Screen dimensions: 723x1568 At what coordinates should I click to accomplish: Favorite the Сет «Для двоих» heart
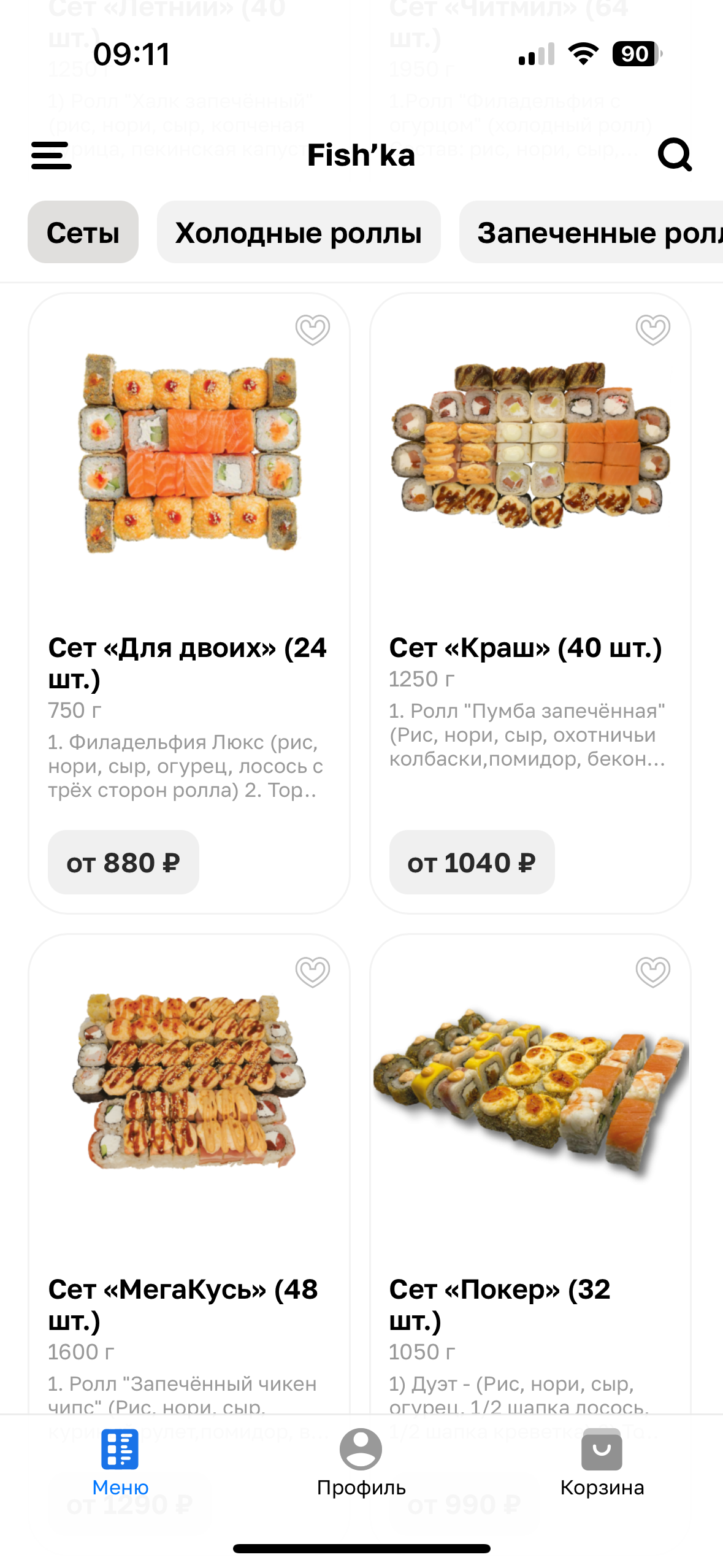coord(313,329)
